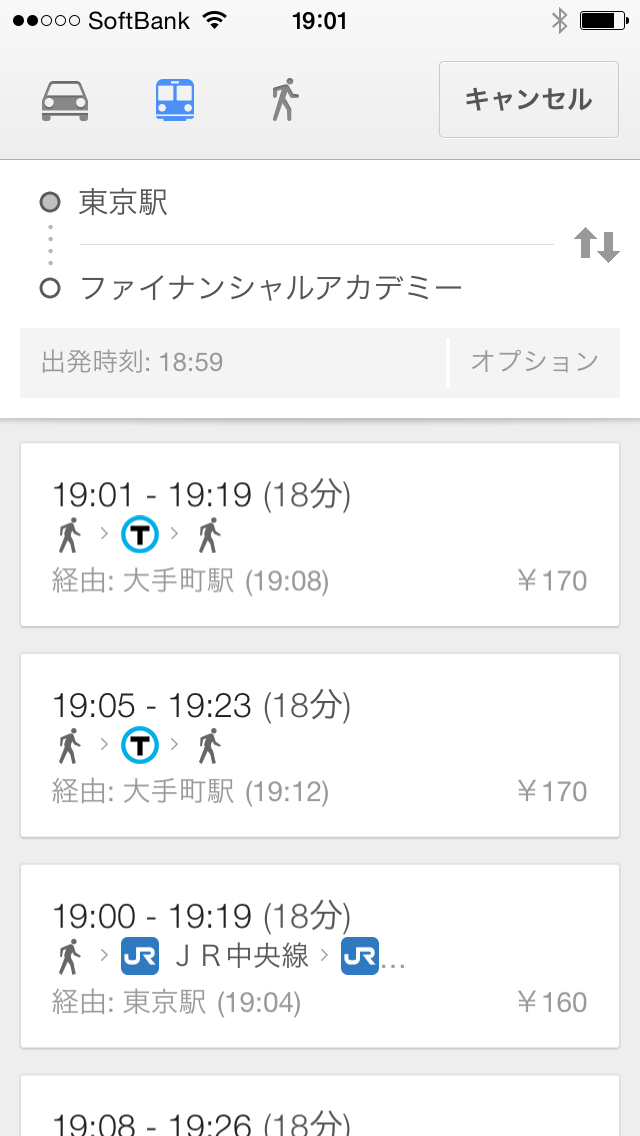Switch to walking directions mode
This screenshot has width=640, height=1136.
coord(285,100)
